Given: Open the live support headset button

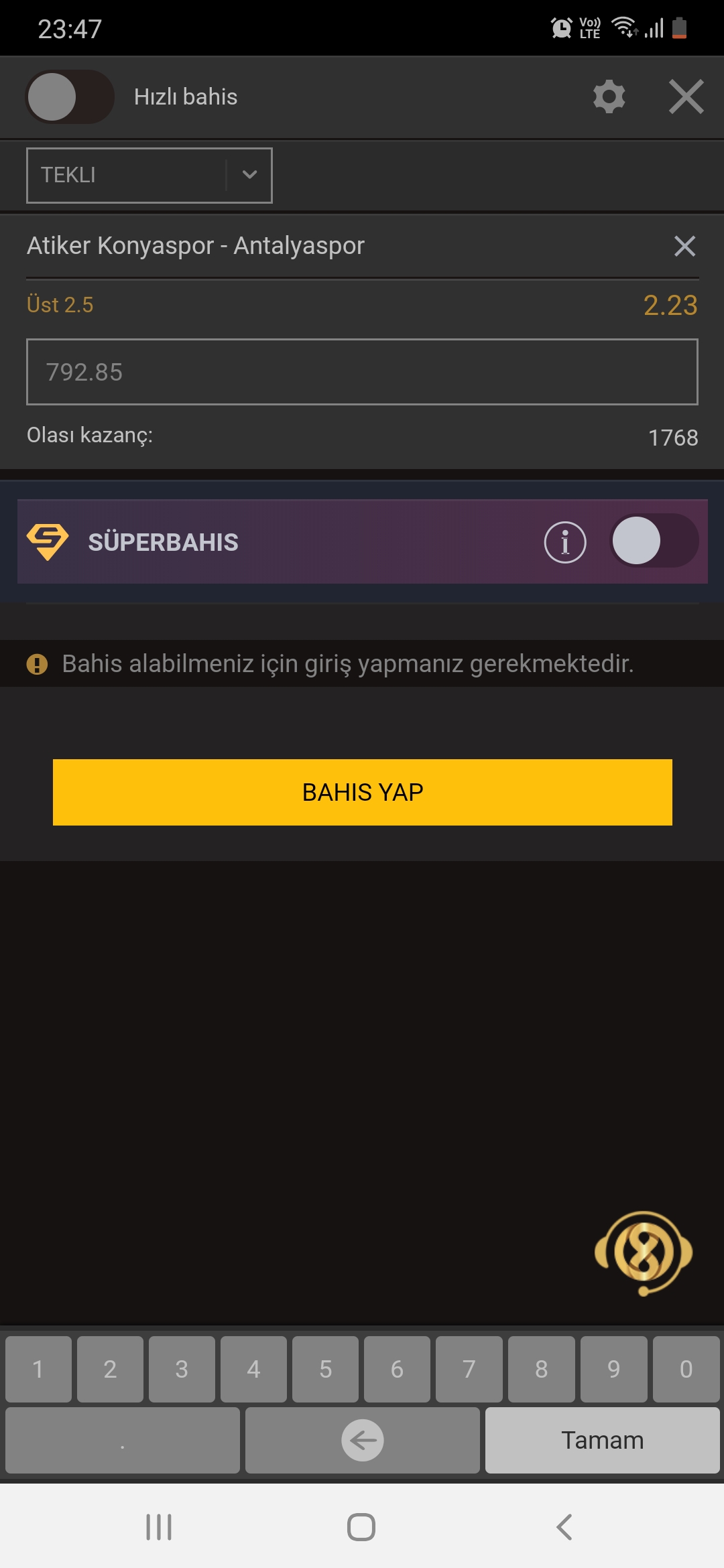Looking at the screenshot, I should [x=644, y=1253].
